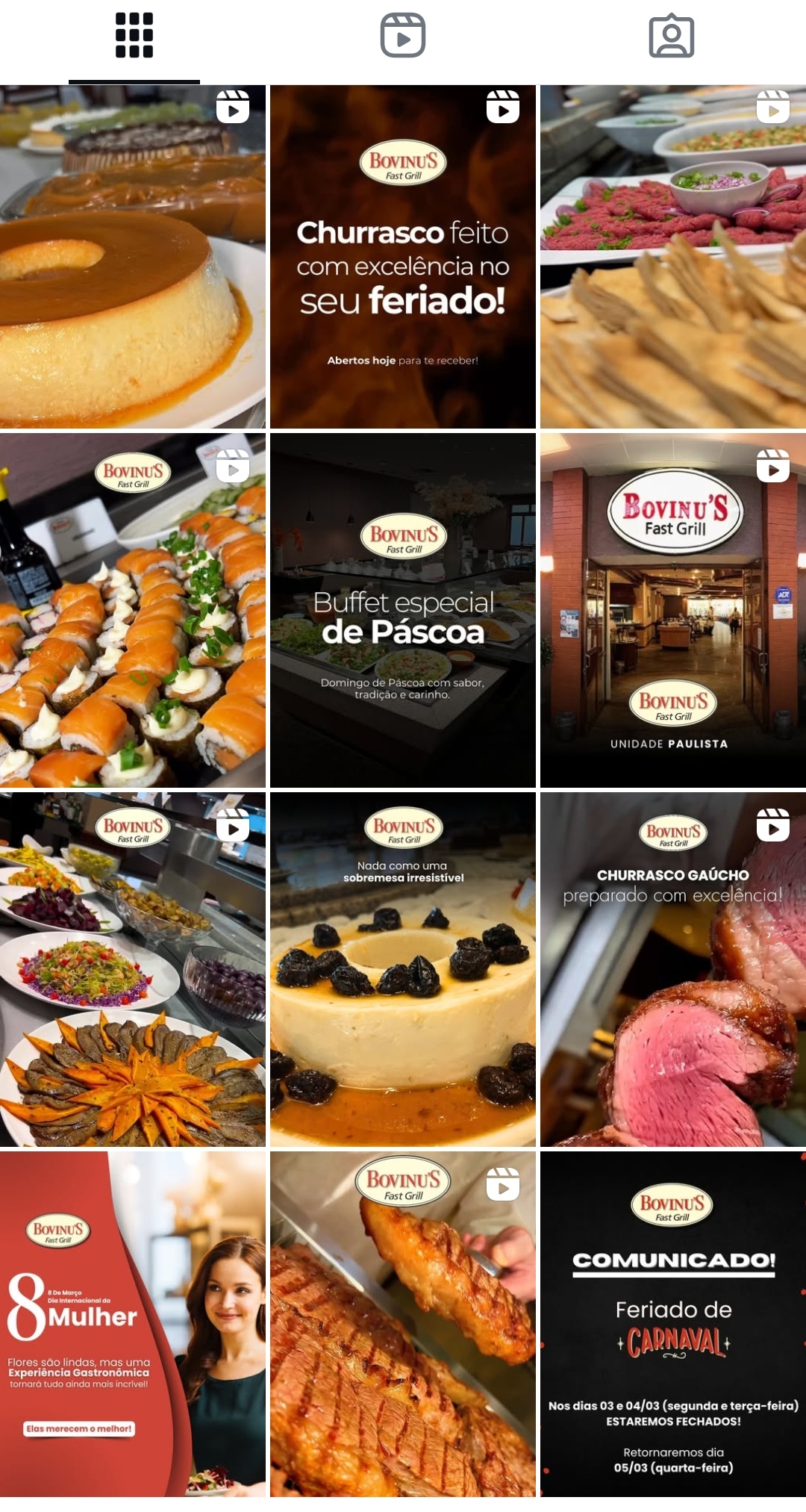
Task: Switch to the Reels tab
Action: 403,36
